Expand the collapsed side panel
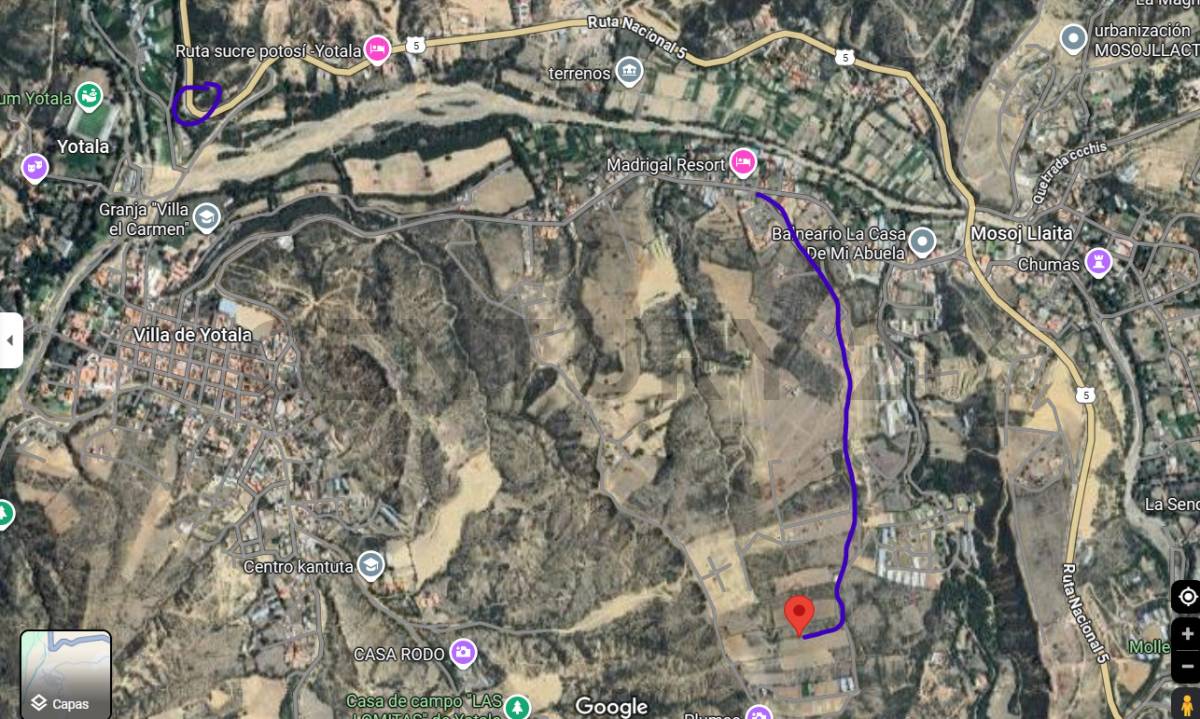Image resolution: width=1200 pixels, height=719 pixels. [x=11, y=340]
